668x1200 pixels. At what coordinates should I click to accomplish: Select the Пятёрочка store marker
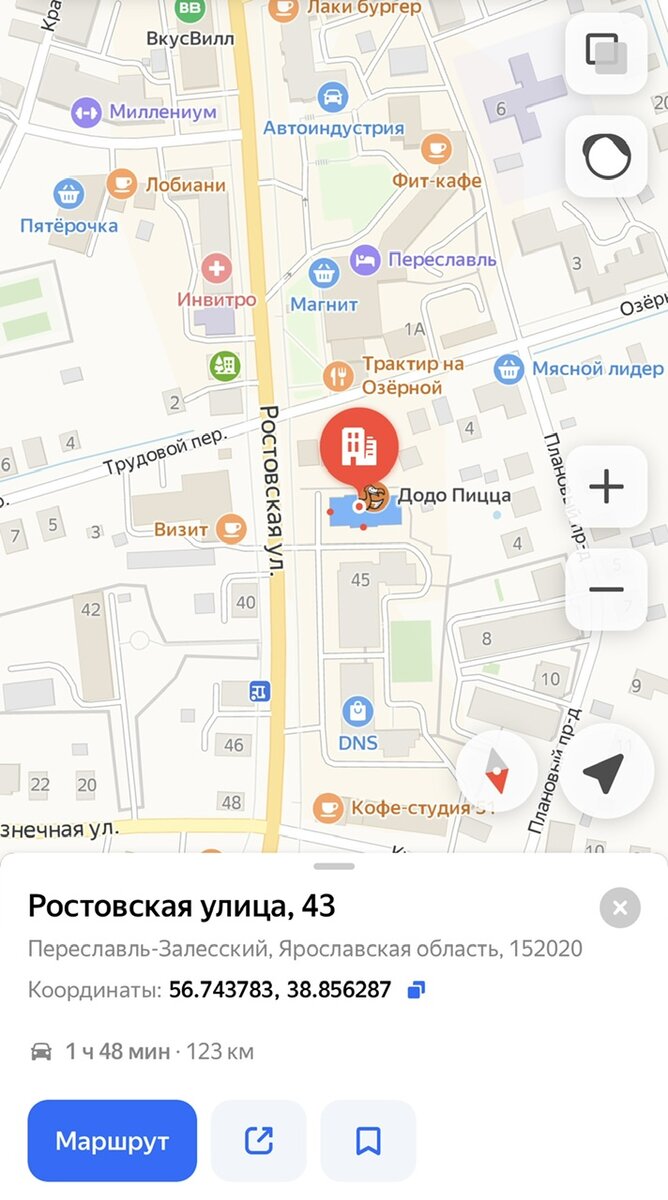point(69,193)
